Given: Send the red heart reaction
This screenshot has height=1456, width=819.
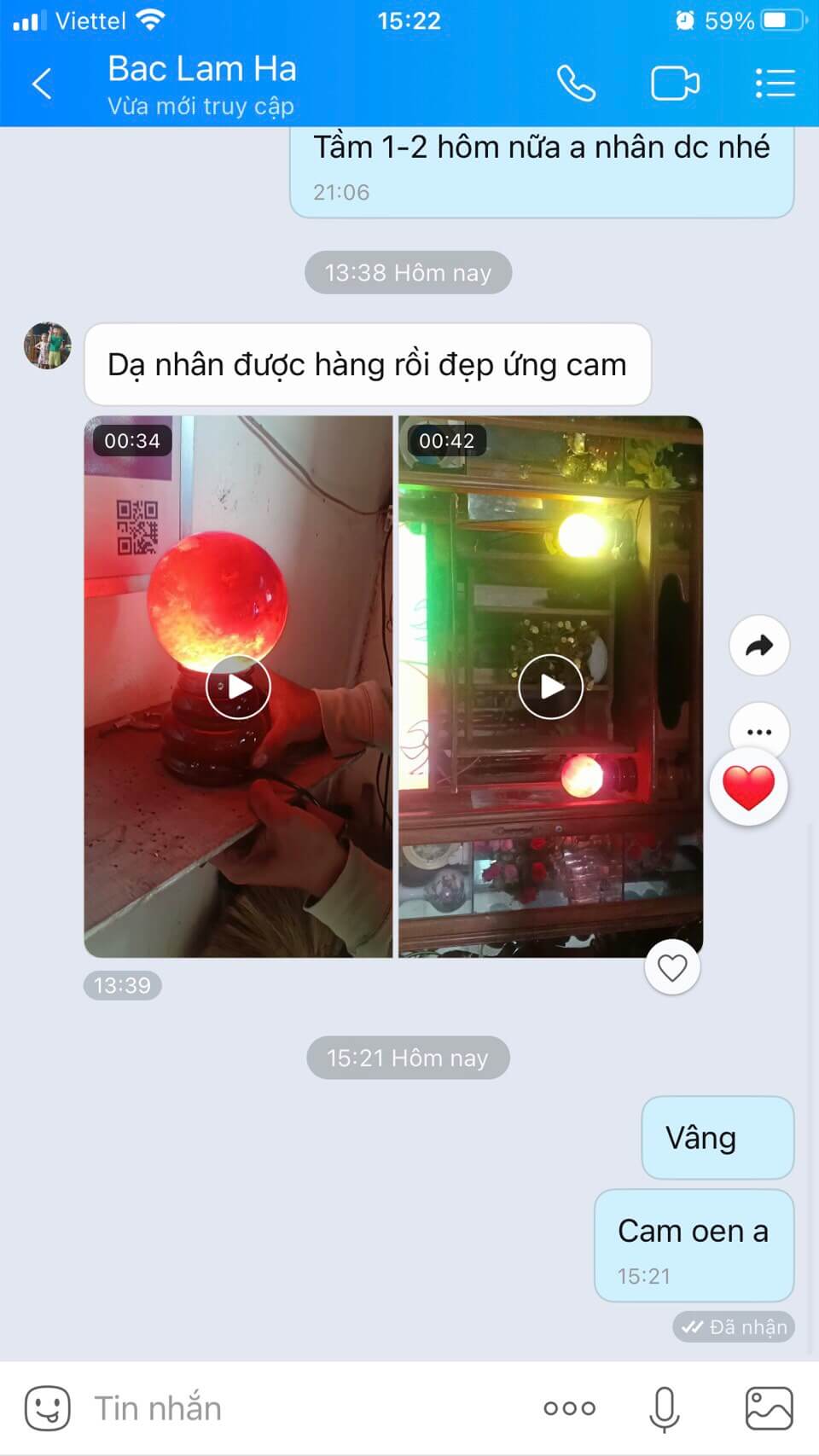Looking at the screenshot, I should coord(748,787).
